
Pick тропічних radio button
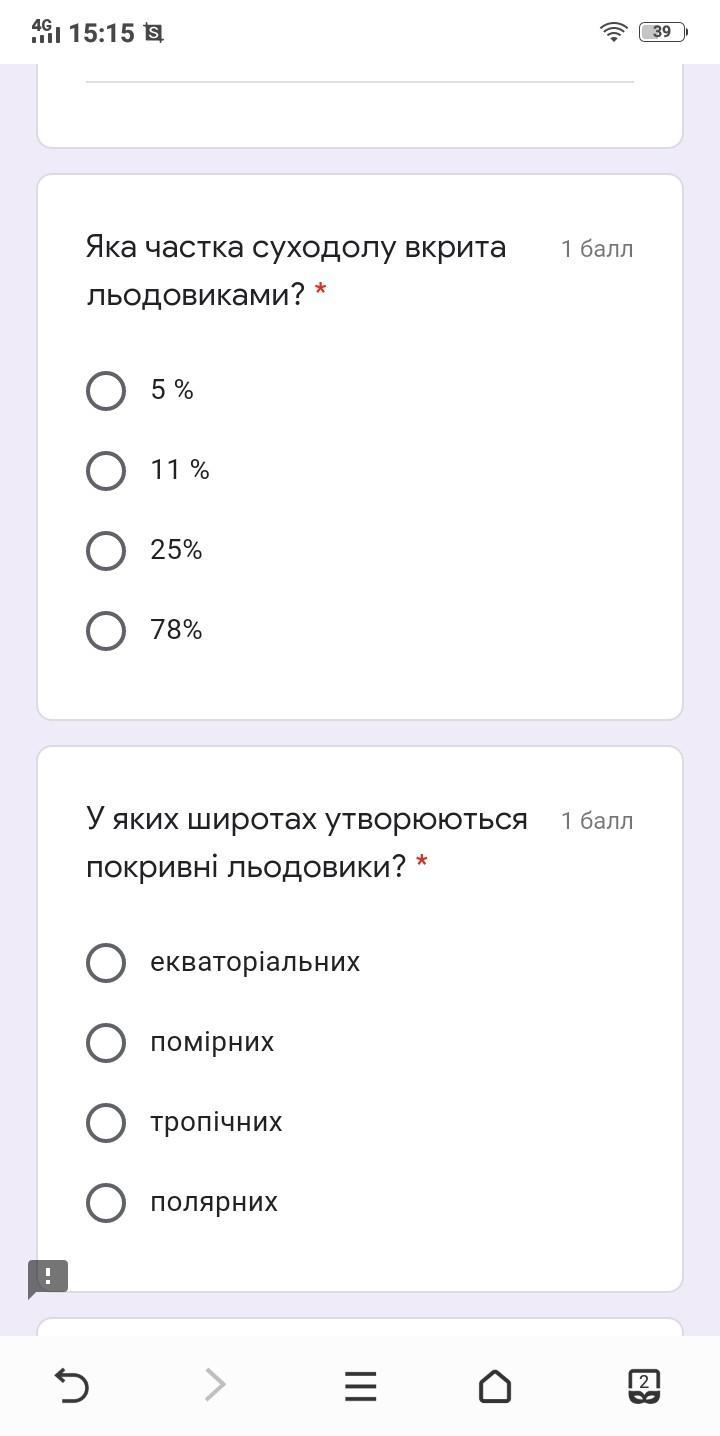click(106, 1122)
